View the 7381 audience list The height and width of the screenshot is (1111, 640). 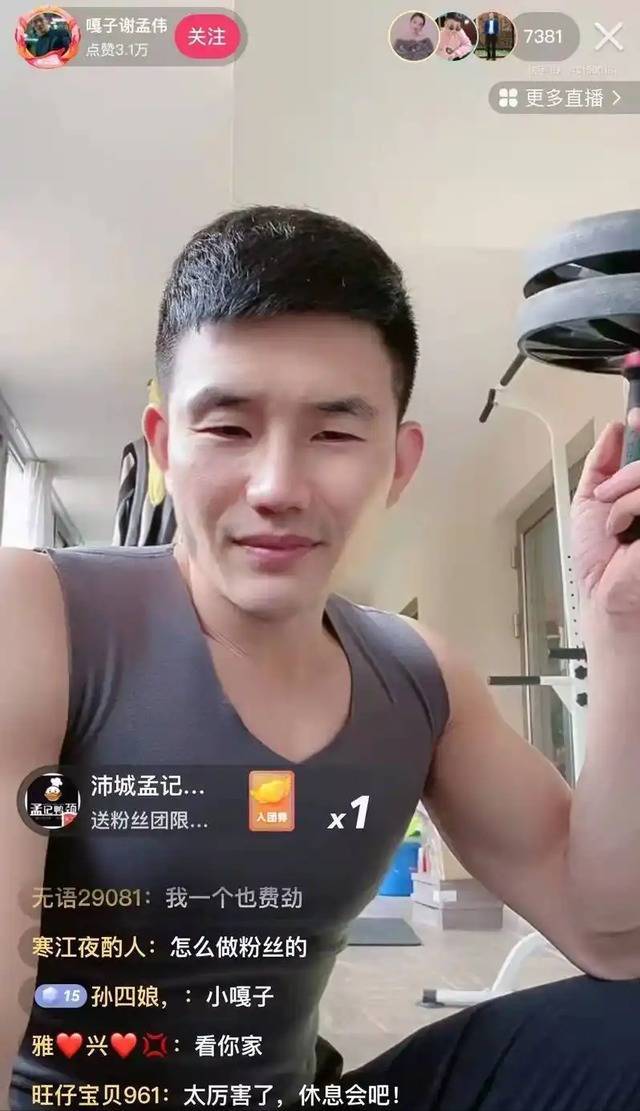(x=543, y=37)
